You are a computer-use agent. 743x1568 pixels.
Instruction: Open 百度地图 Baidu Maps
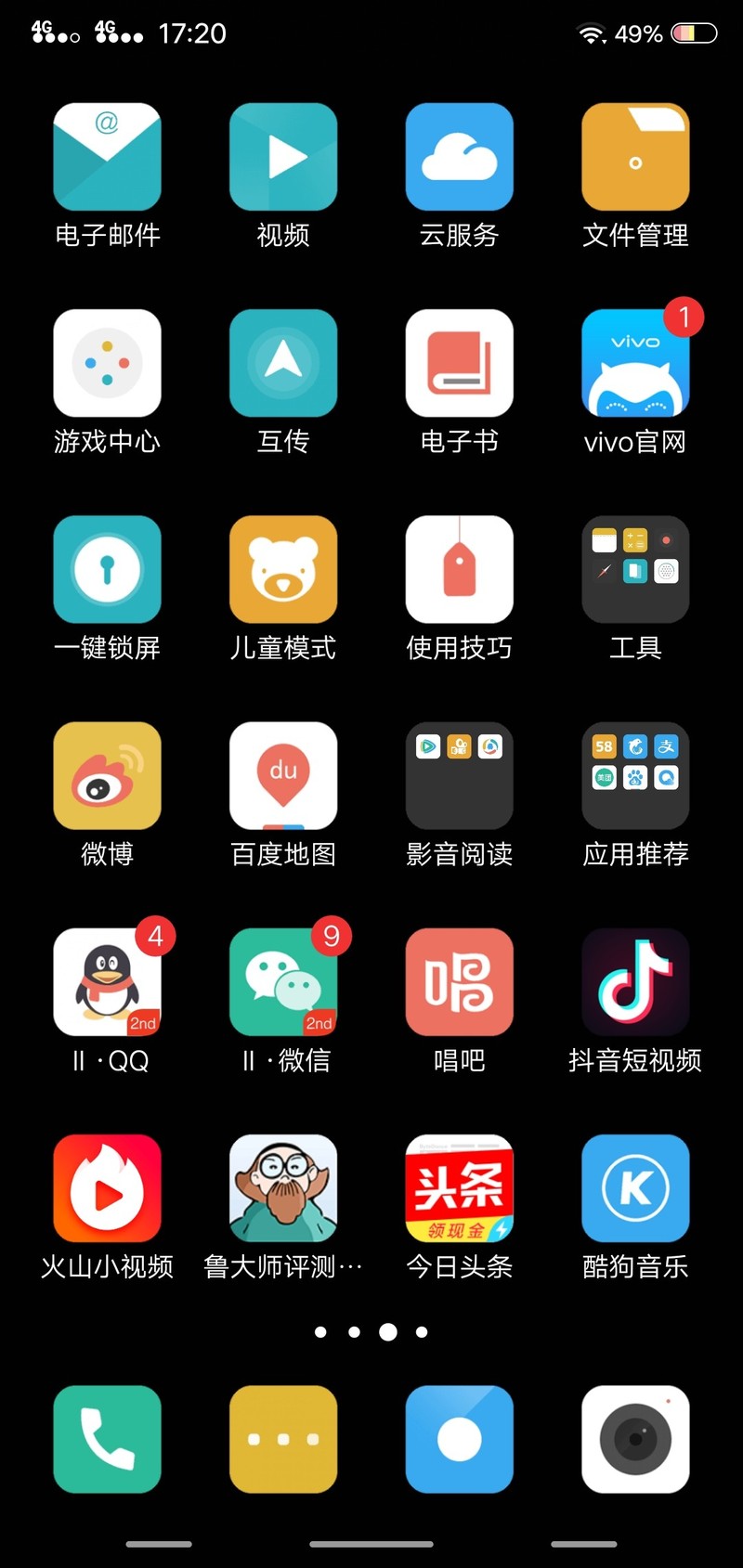click(x=283, y=775)
